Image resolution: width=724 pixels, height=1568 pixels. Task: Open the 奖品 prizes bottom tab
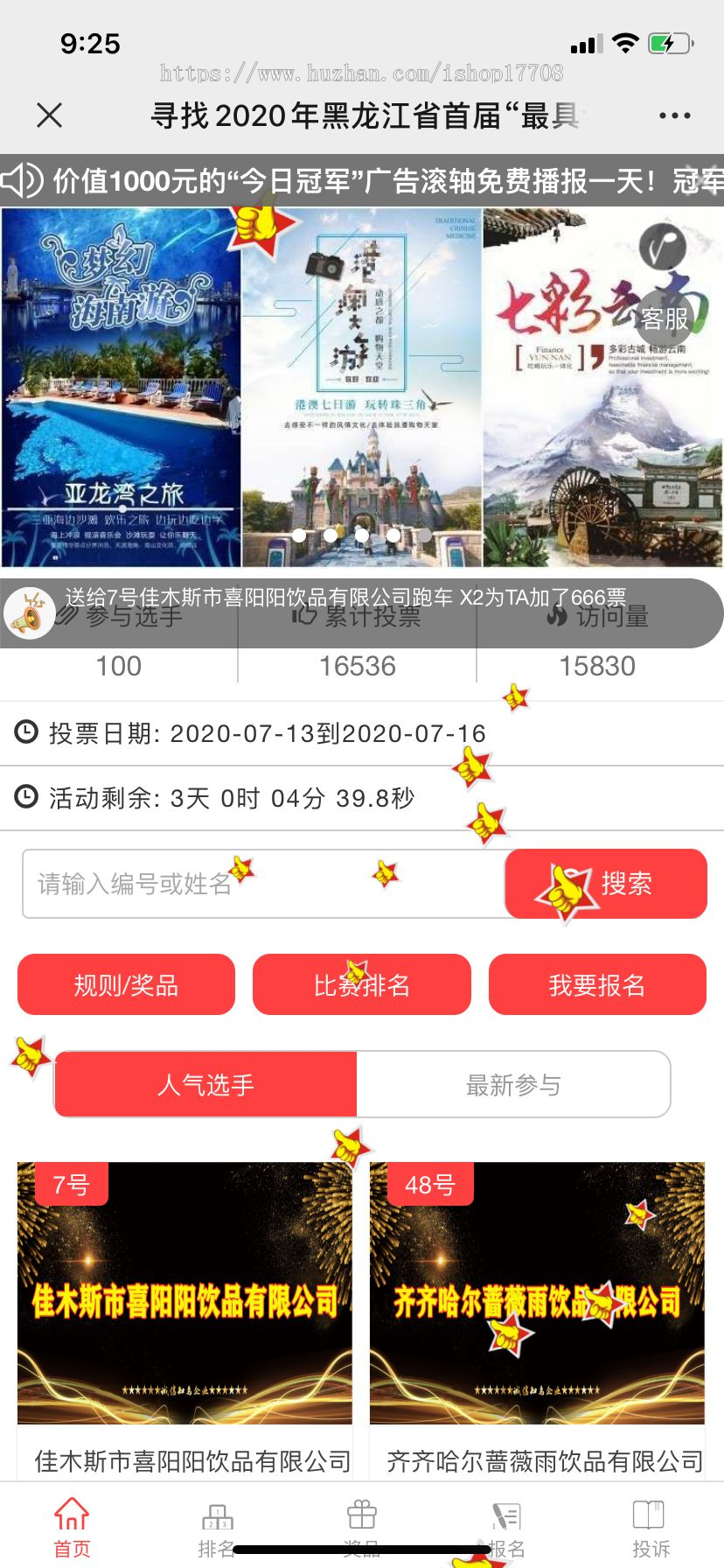point(362,1527)
